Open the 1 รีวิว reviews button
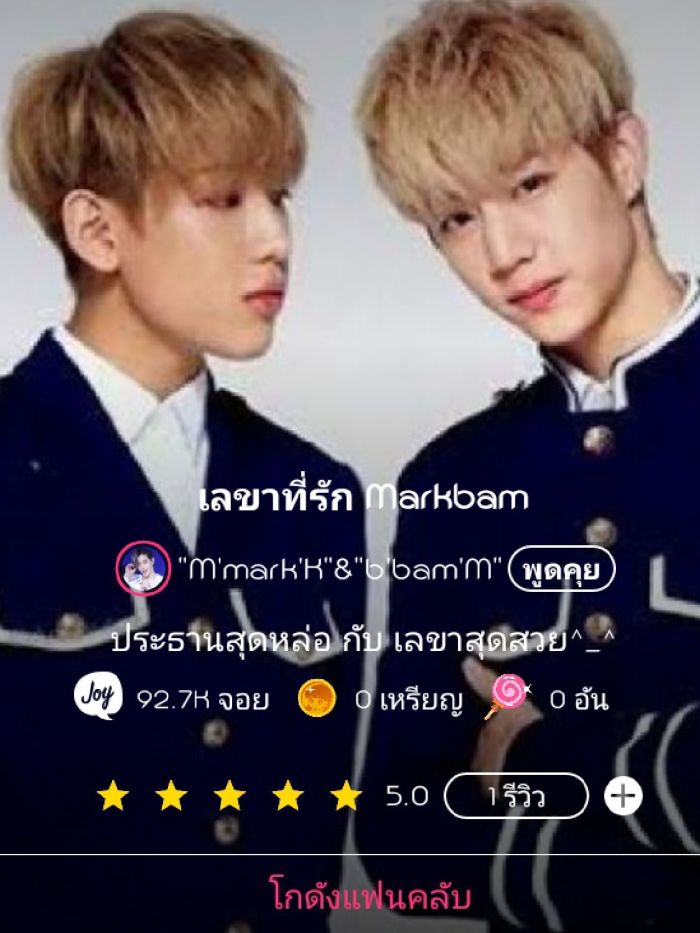This screenshot has width=700, height=933. (516, 796)
